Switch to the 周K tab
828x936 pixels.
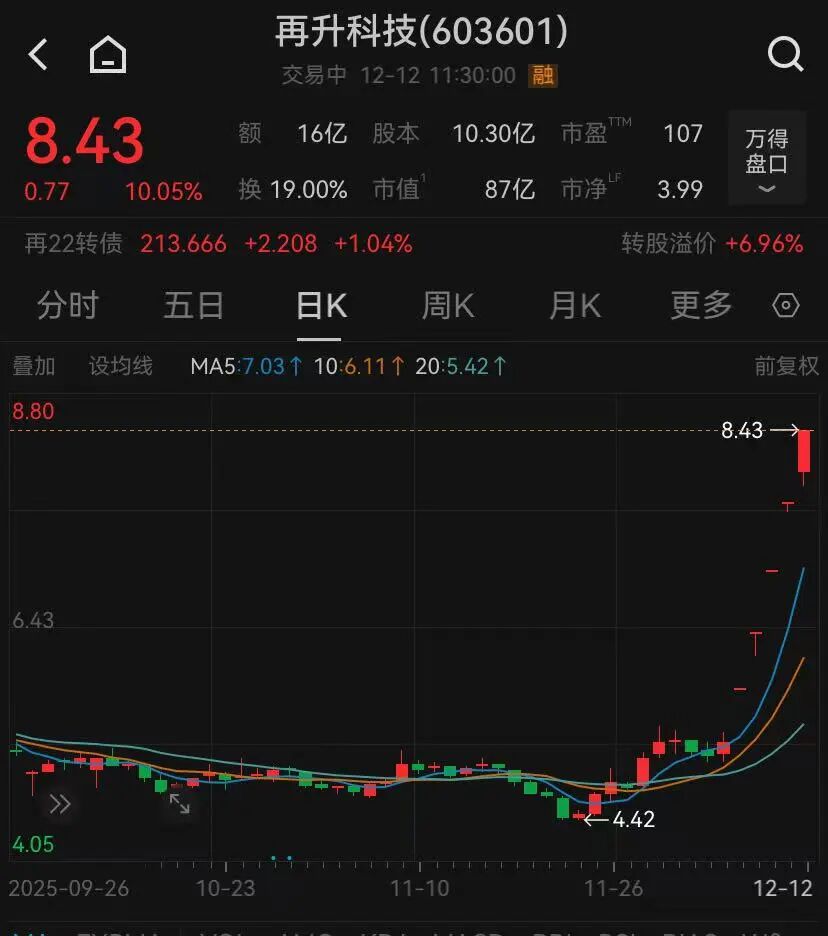pyautogui.click(x=447, y=305)
